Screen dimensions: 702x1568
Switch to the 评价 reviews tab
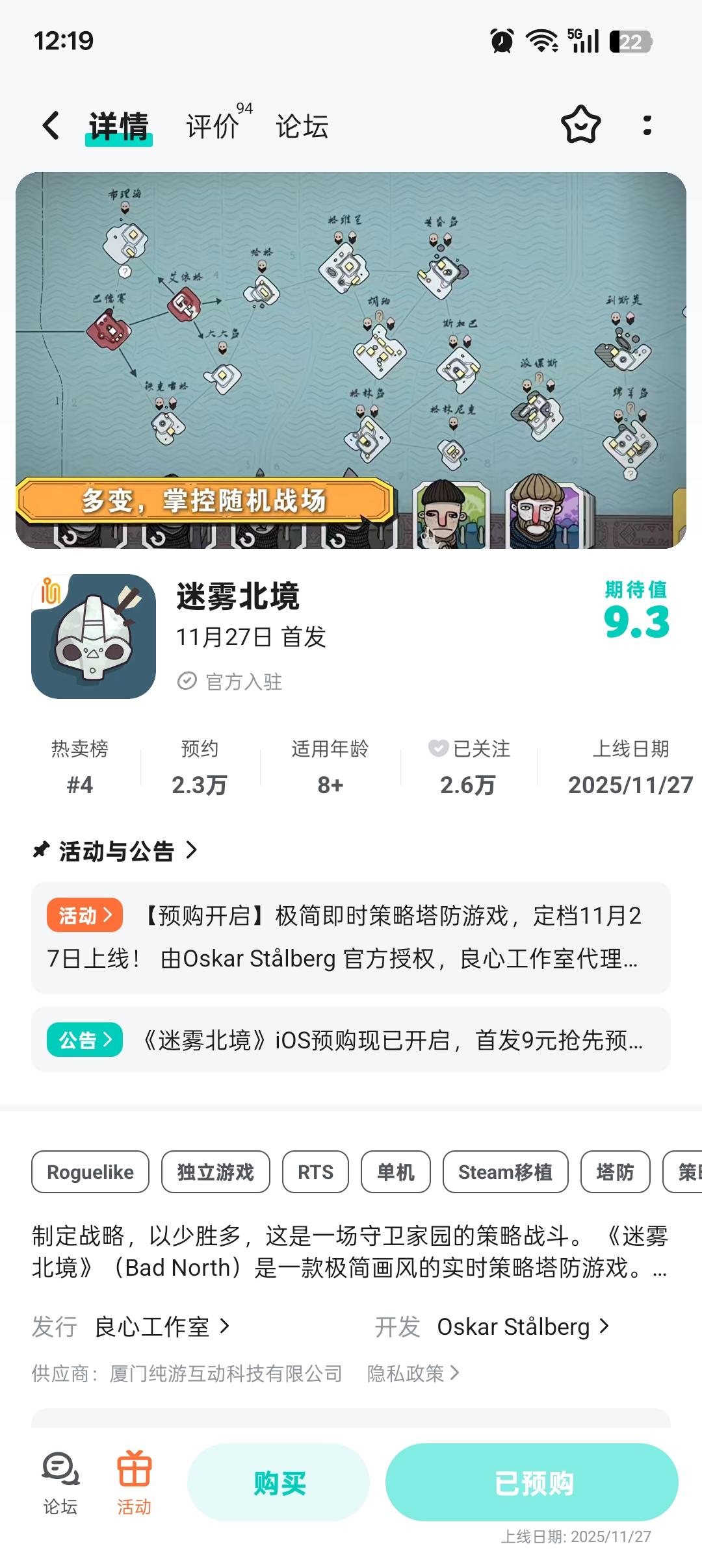210,126
